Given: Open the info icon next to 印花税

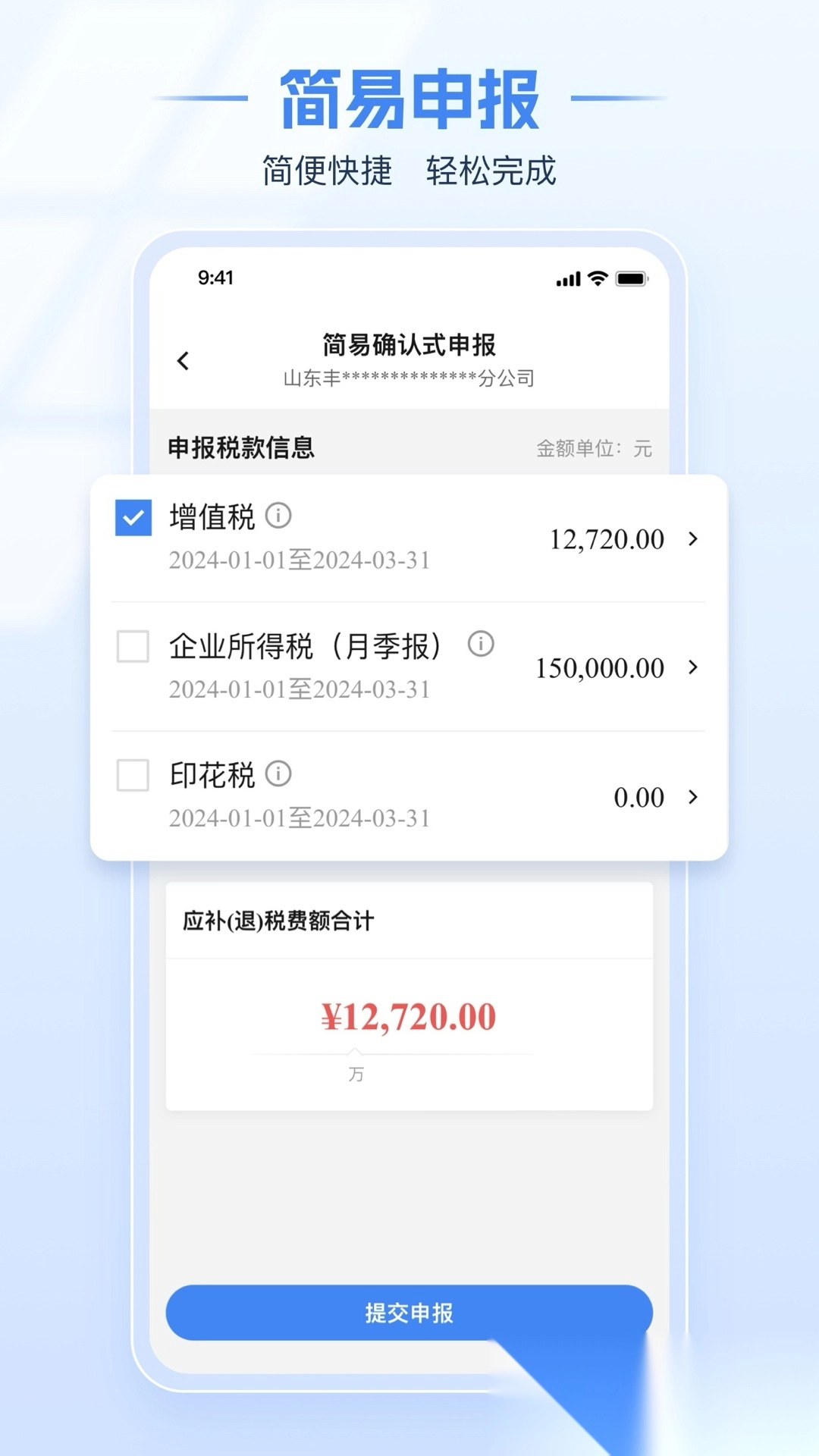Looking at the screenshot, I should click(x=280, y=774).
